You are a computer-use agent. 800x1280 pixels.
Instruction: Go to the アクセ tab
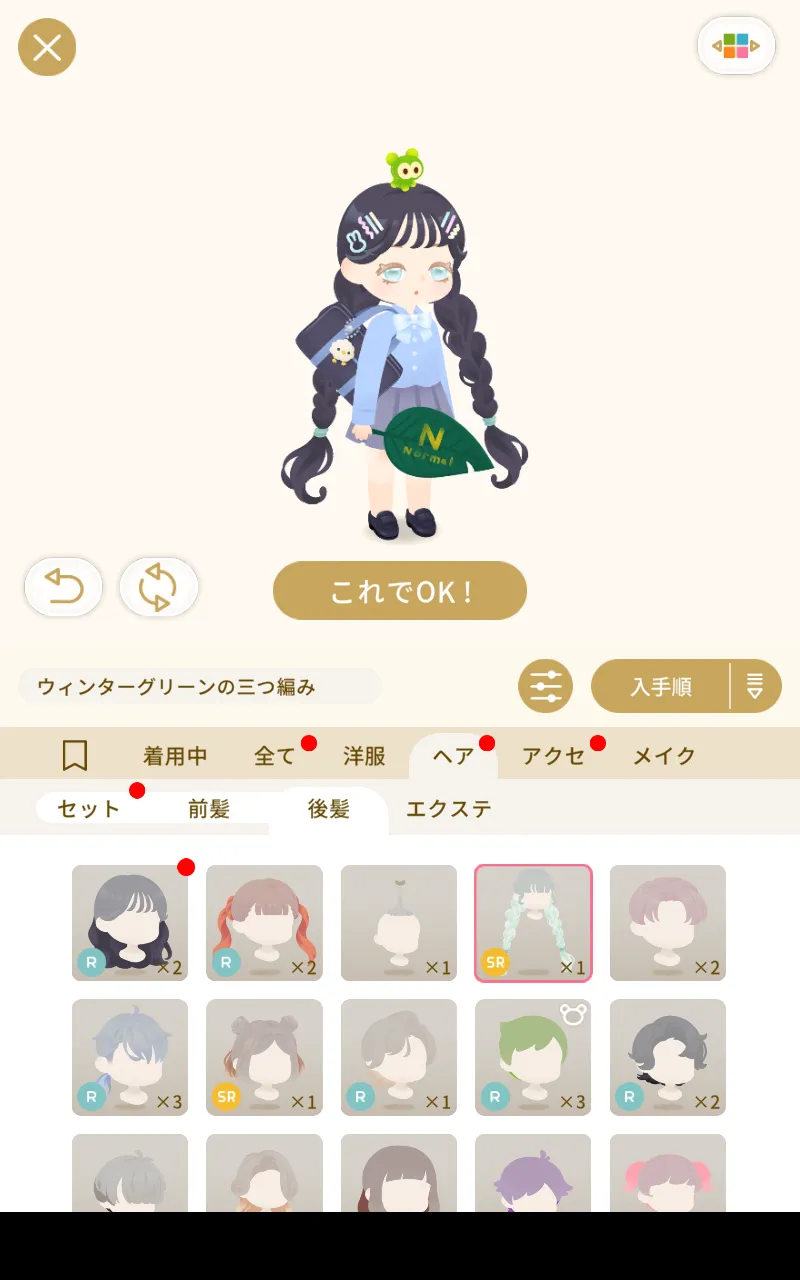[553, 756]
